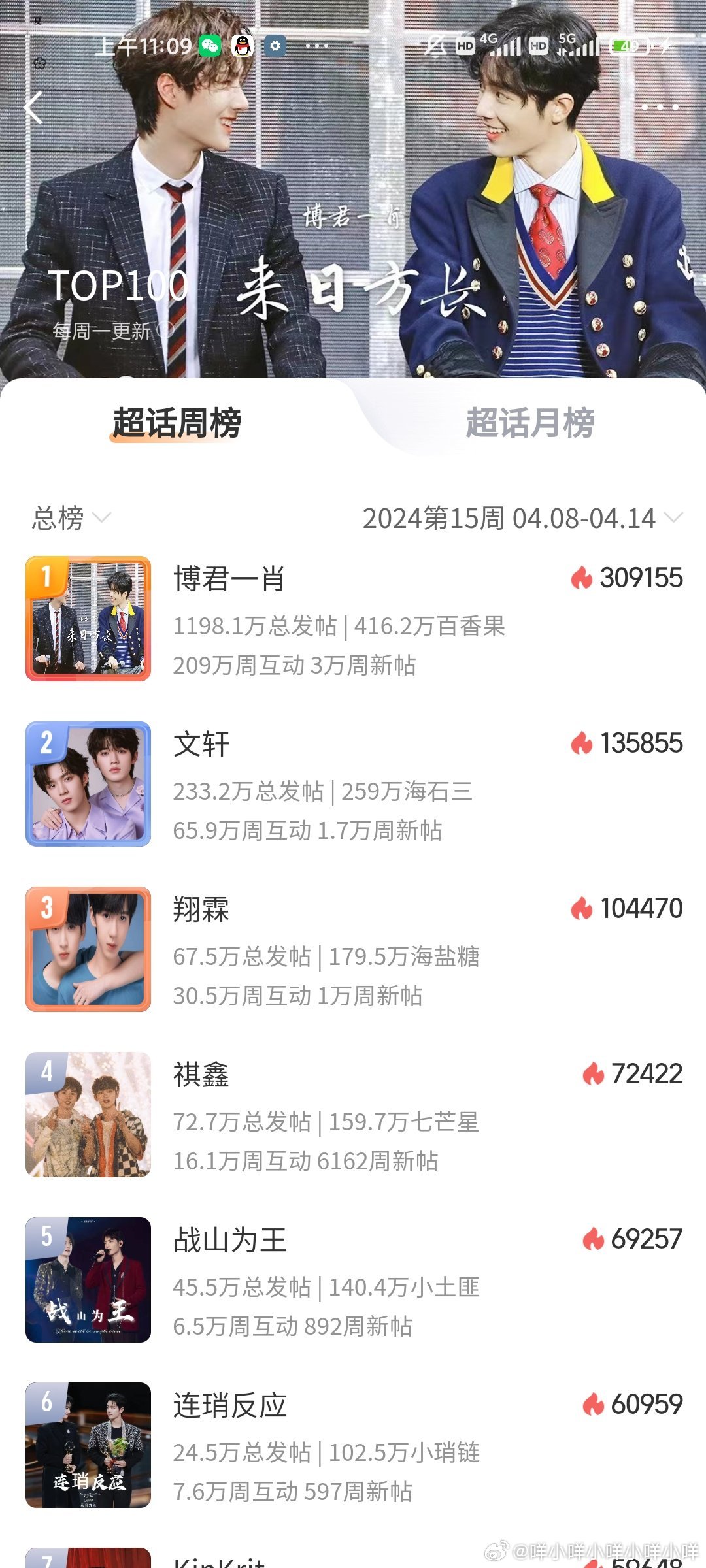Screen dimensions: 706x1568
Task: Select the 超话周榜 tab
Action: 176,423
